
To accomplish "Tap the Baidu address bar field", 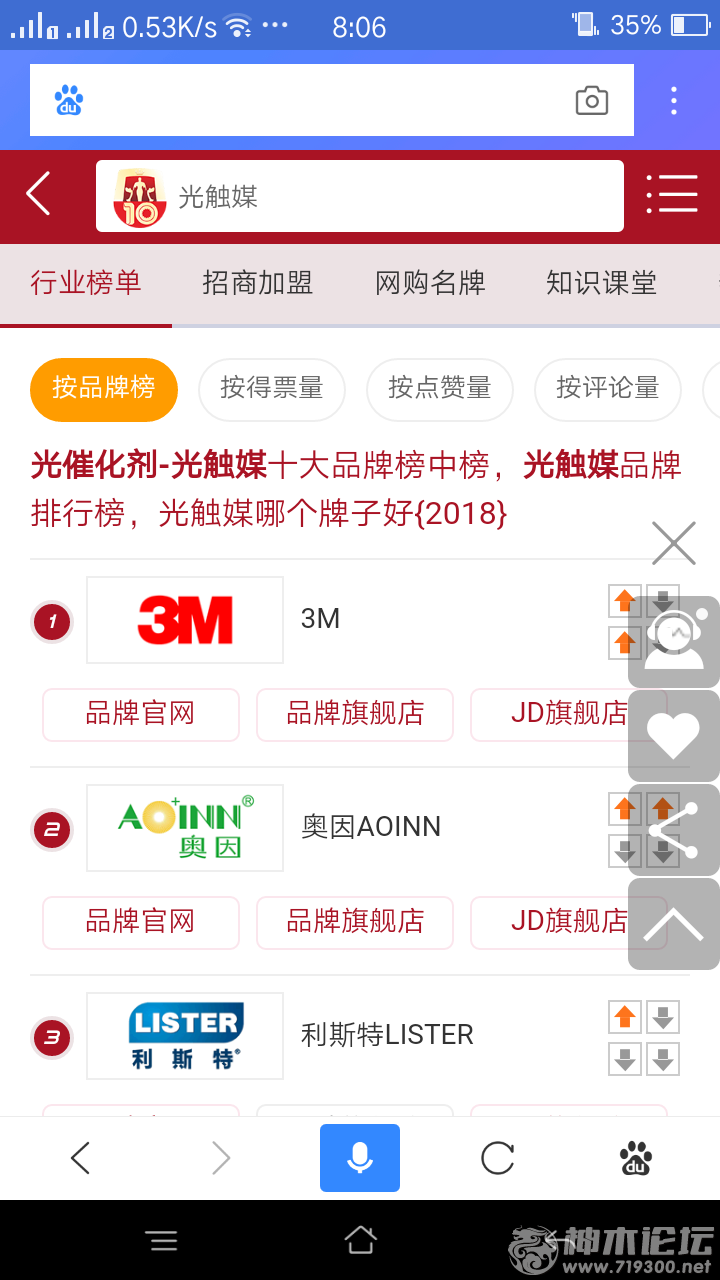I will tap(320, 100).
